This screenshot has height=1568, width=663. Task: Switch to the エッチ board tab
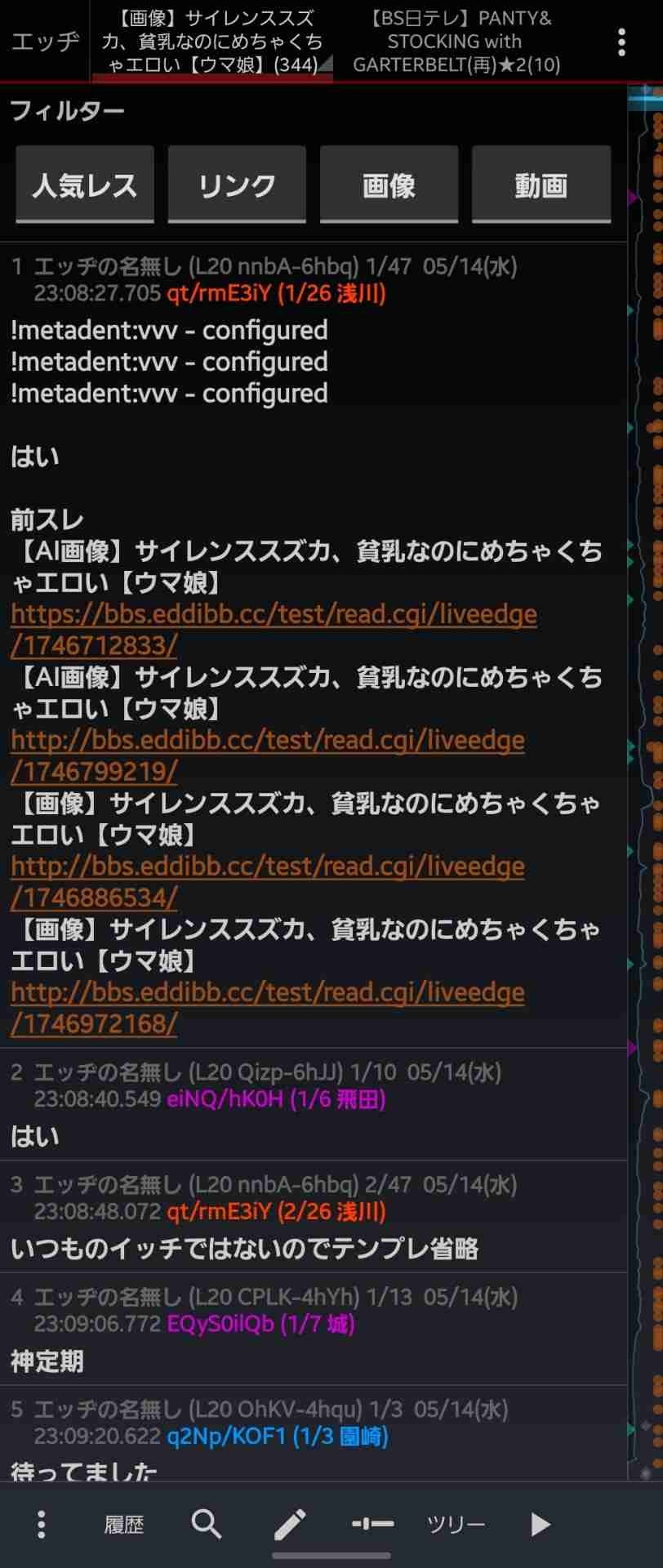45,42
